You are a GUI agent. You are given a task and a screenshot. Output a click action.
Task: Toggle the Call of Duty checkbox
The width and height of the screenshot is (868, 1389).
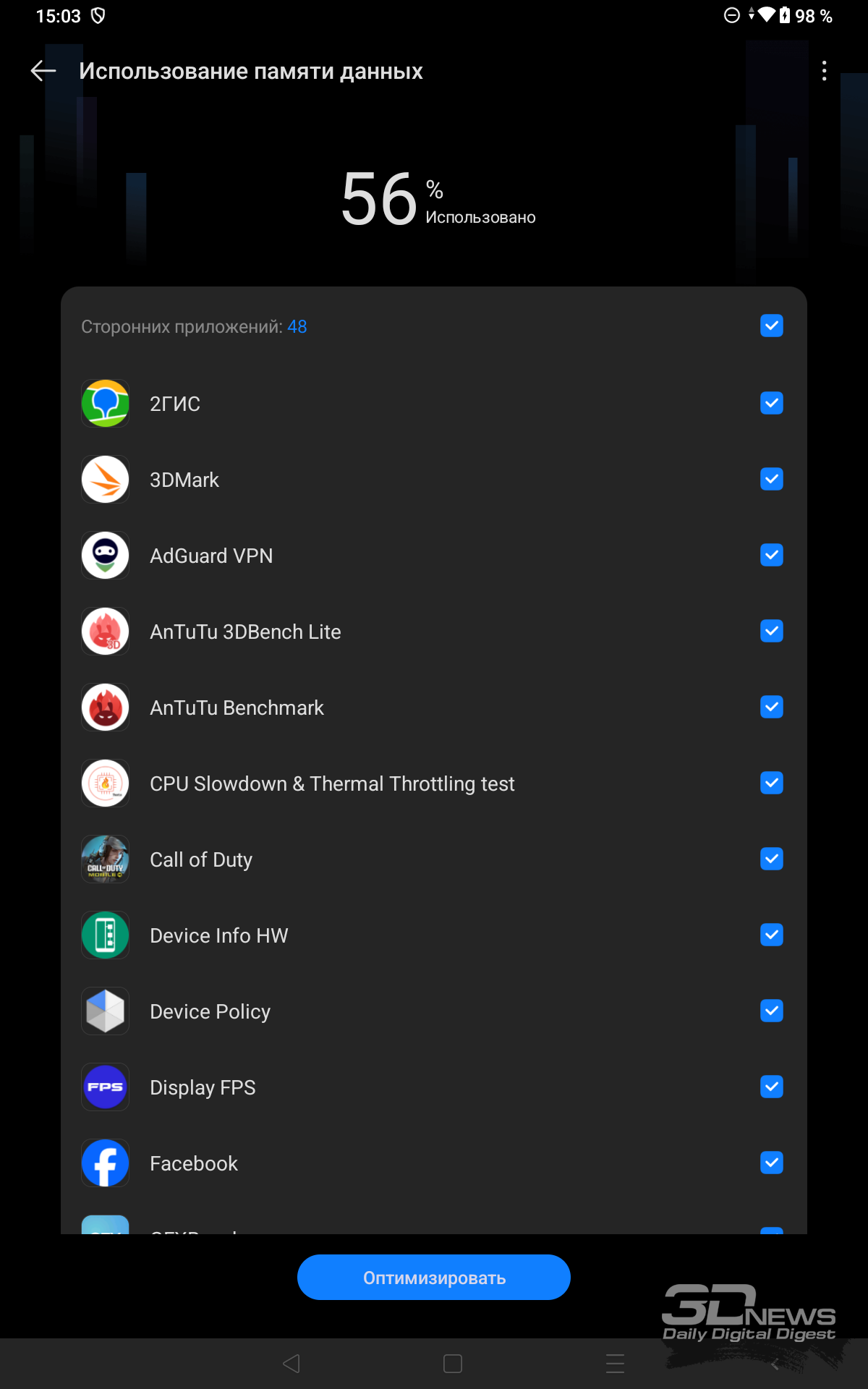click(772, 859)
